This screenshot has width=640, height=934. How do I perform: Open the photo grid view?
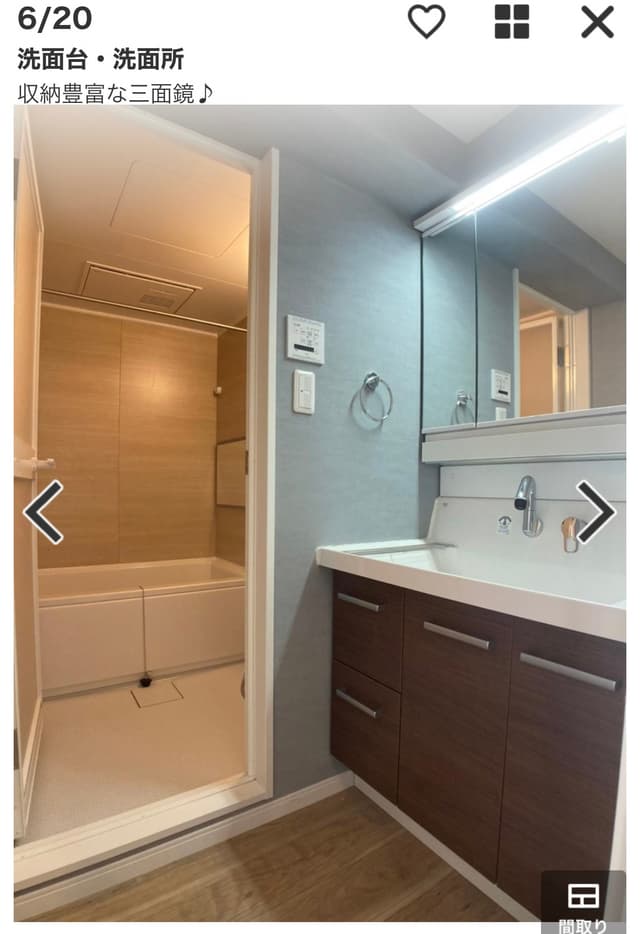pos(512,21)
